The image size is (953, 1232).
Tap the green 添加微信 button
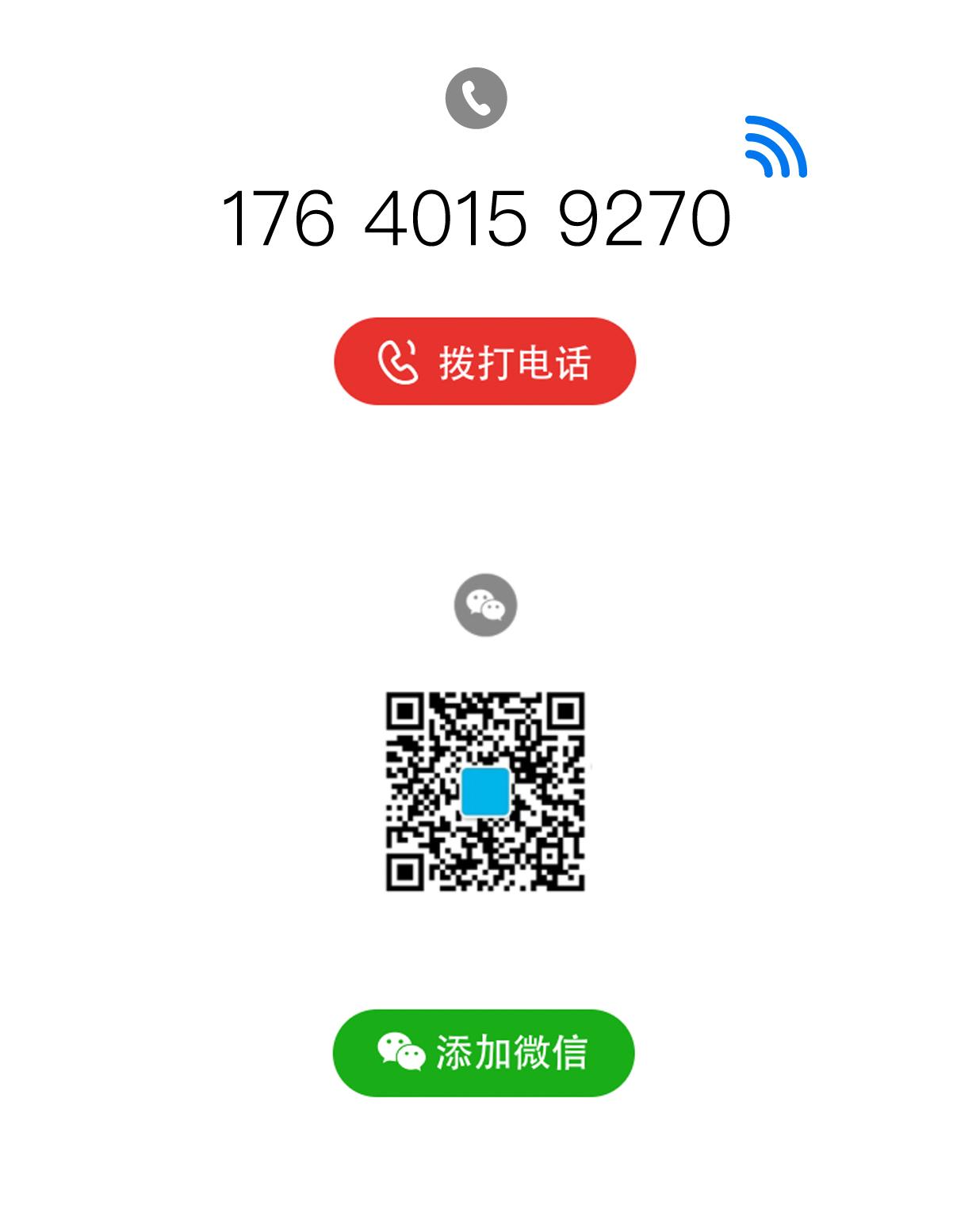point(484,1053)
